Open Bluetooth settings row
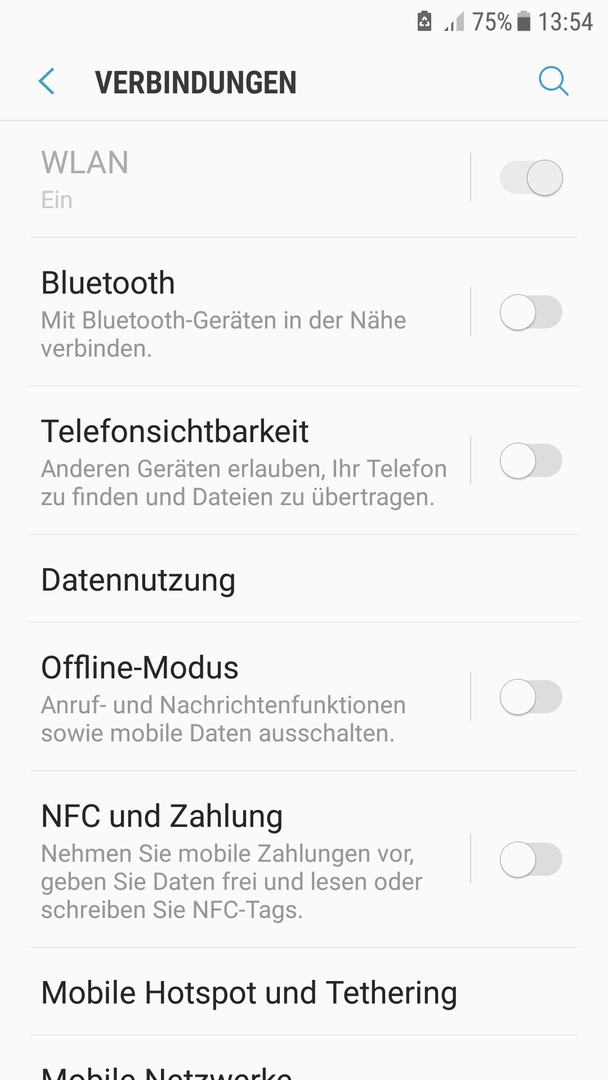Screen dimensions: 608x1080 pyautogui.click(x=248, y=312)
